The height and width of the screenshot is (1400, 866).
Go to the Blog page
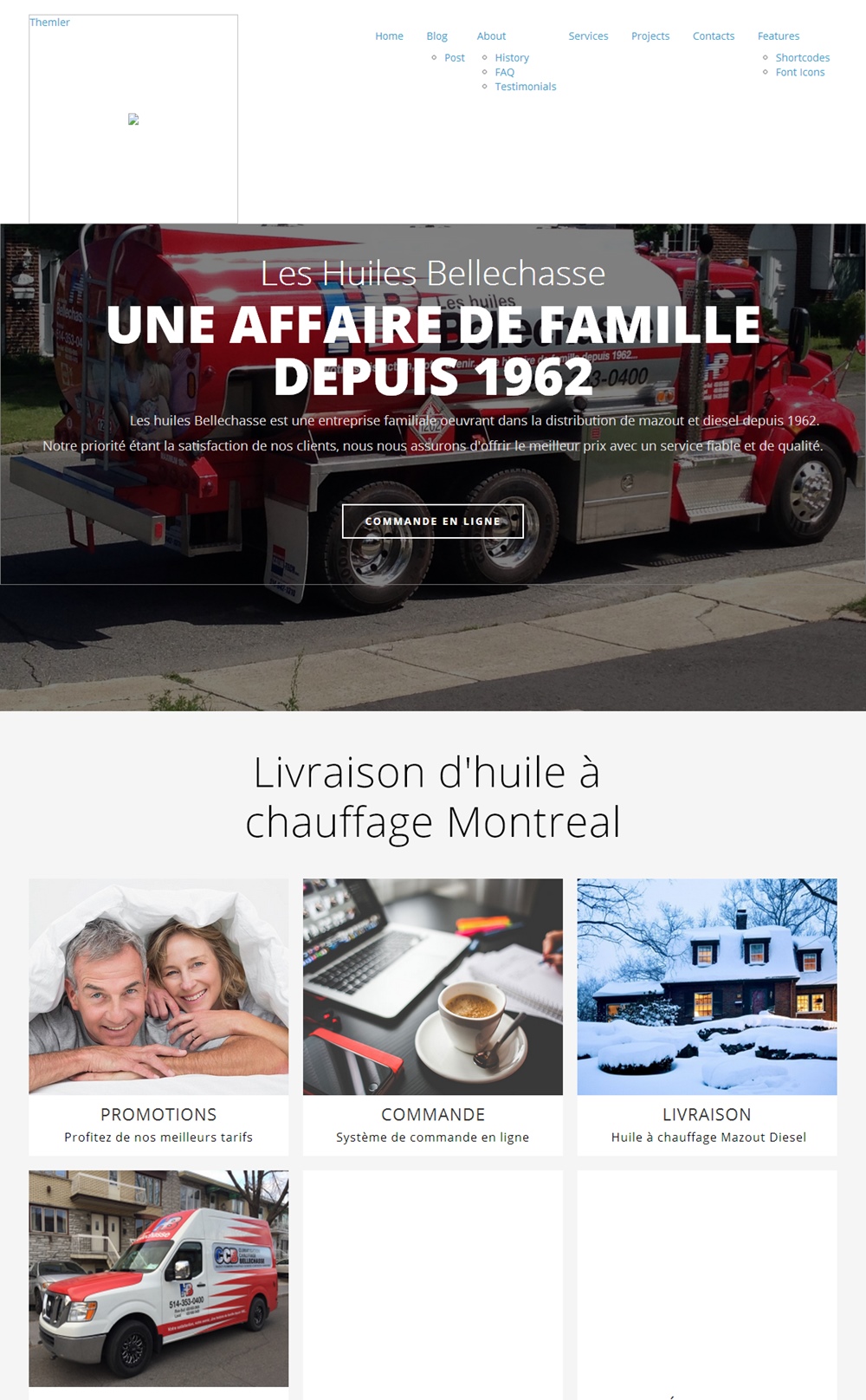pyautogui.click(x=436, y=36)
